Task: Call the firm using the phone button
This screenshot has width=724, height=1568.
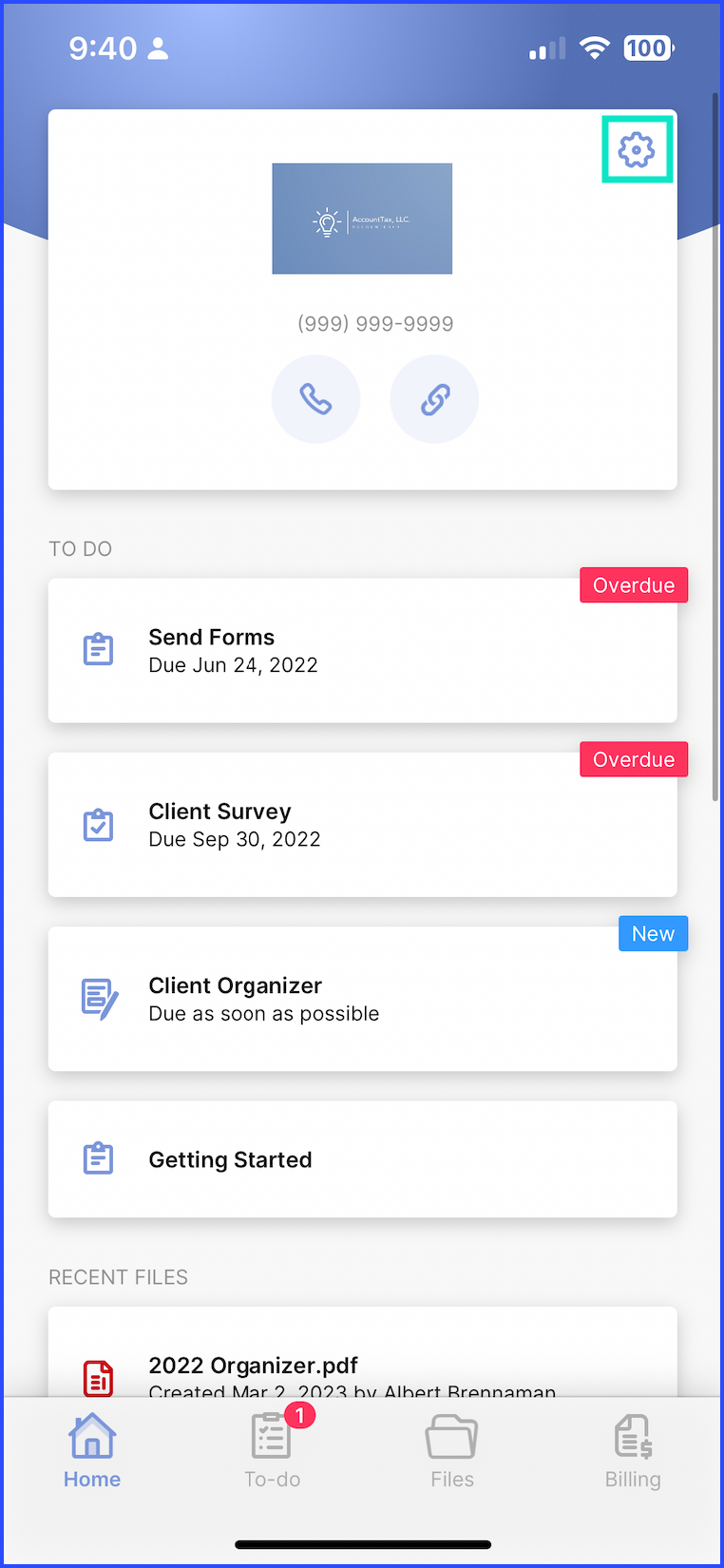Action: click(315, 399)
